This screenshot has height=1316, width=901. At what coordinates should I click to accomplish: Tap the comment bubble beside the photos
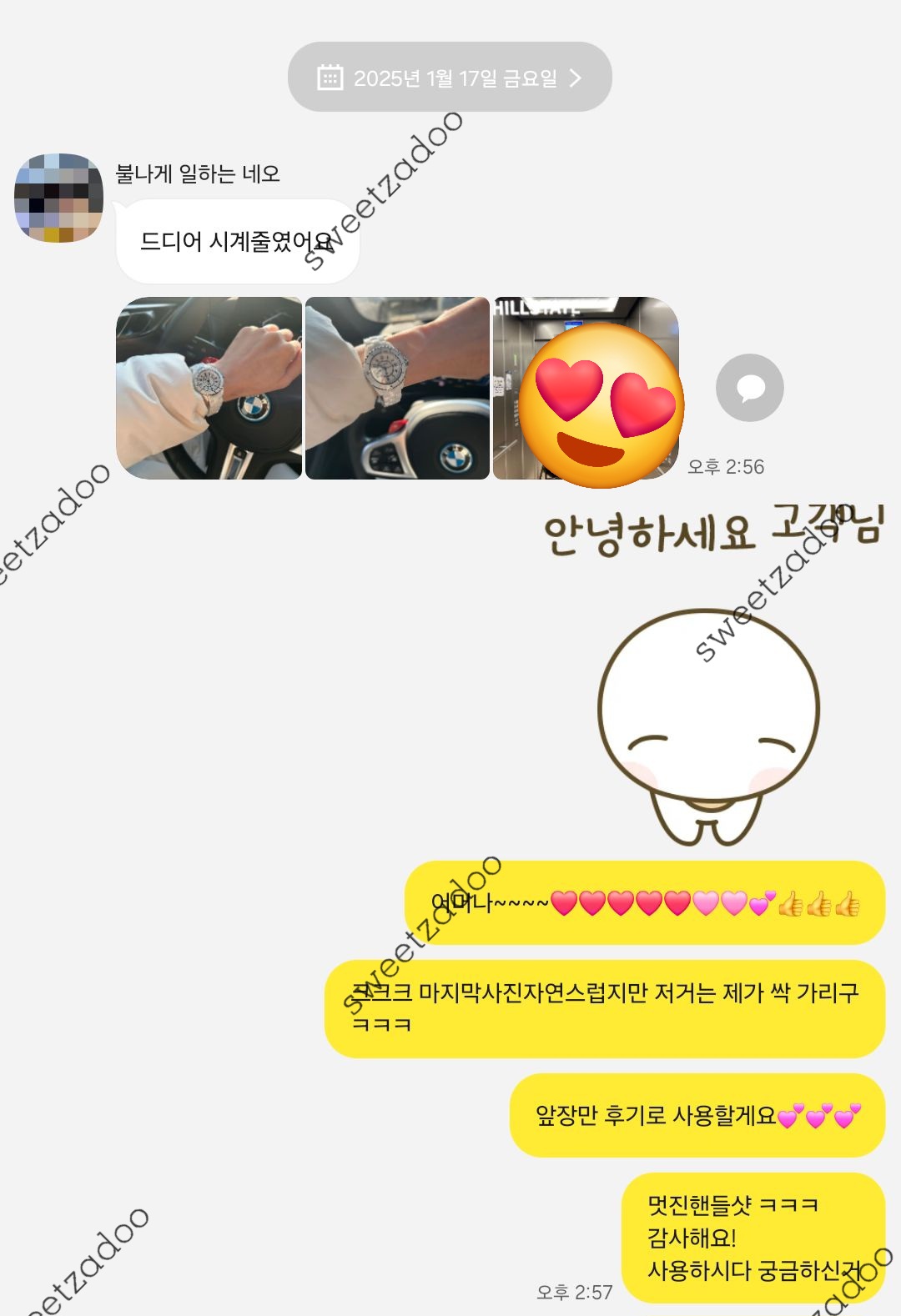[x=749, y=388]
